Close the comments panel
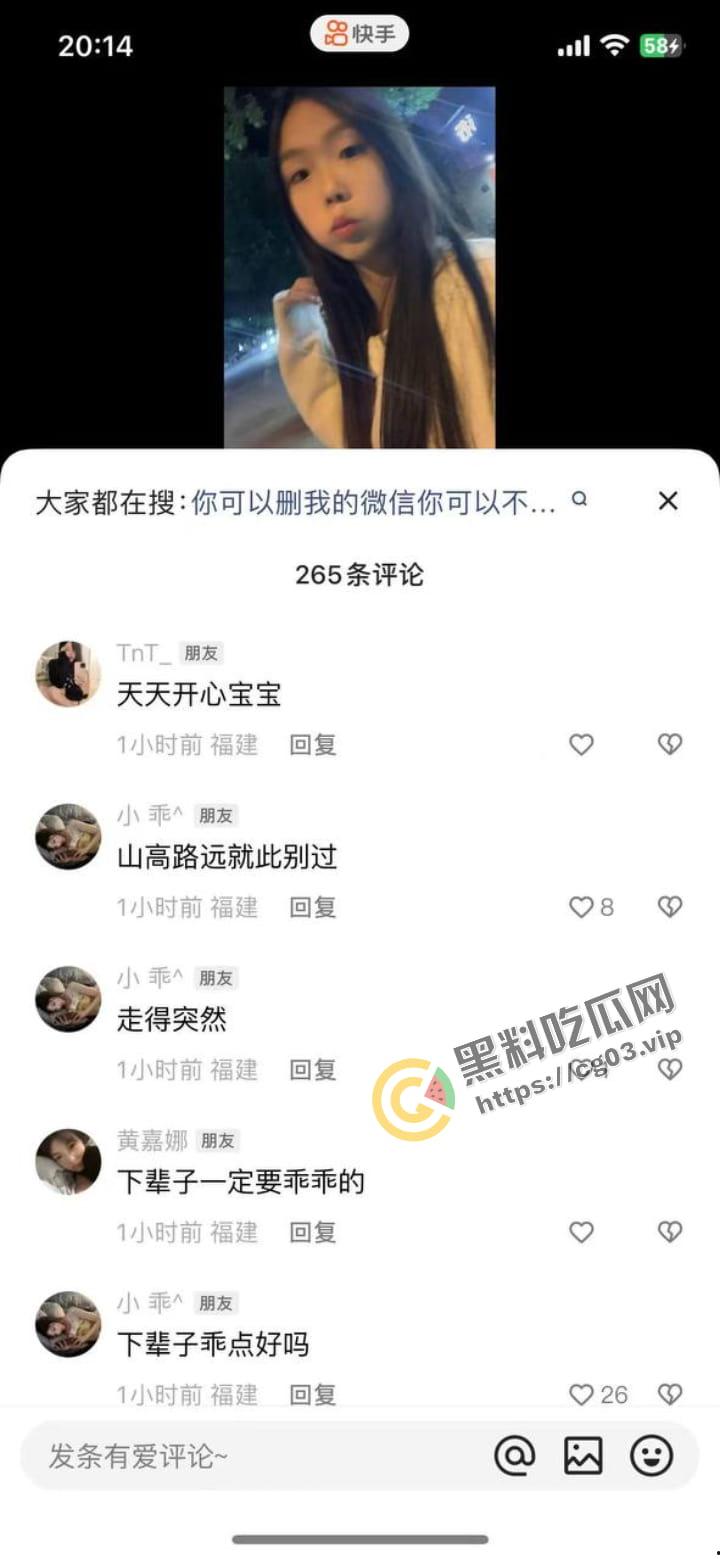The width and height of the screenshot is (720, 1559). click(x=668, y=501)
